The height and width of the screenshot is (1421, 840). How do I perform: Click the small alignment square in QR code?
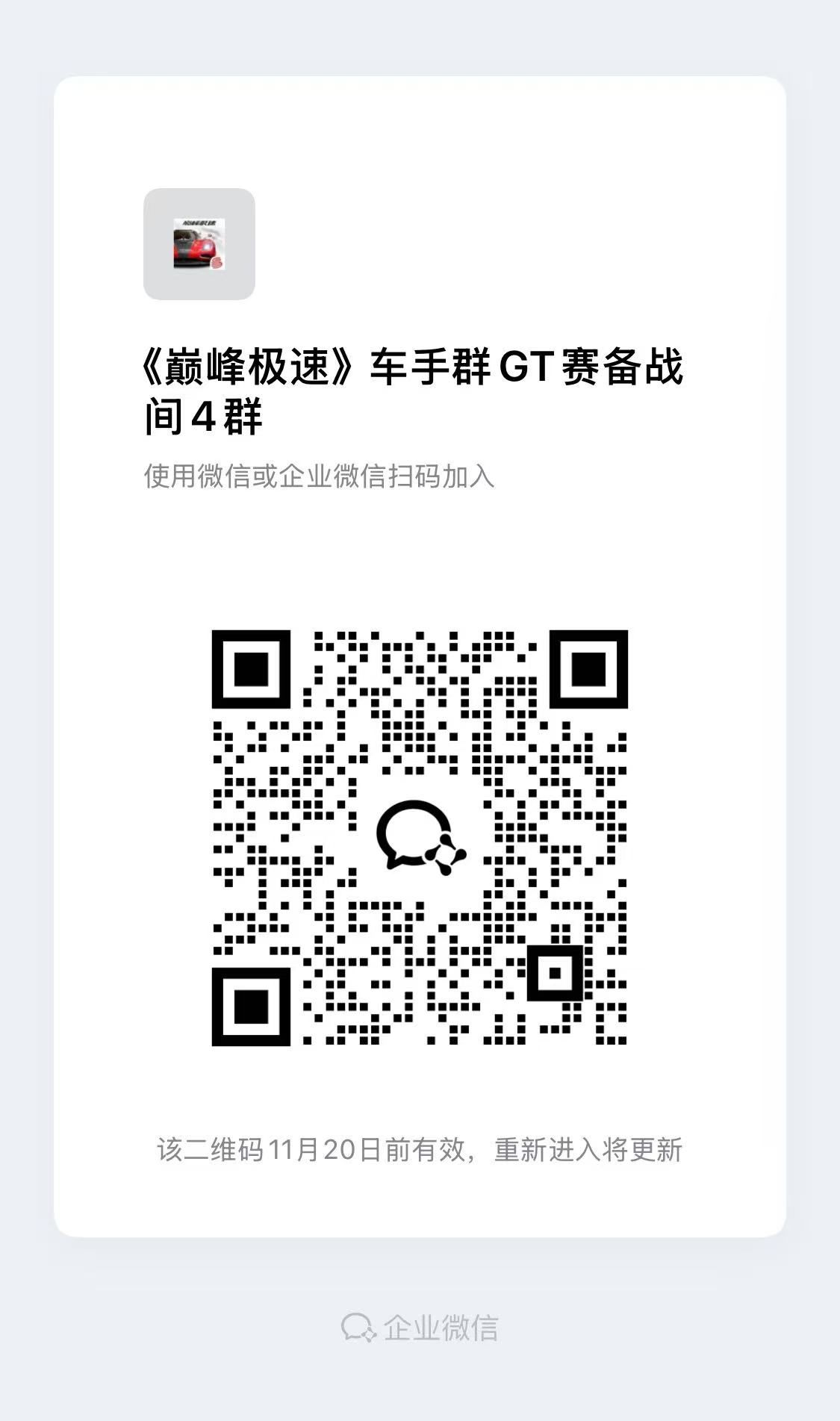click(556, 974)
